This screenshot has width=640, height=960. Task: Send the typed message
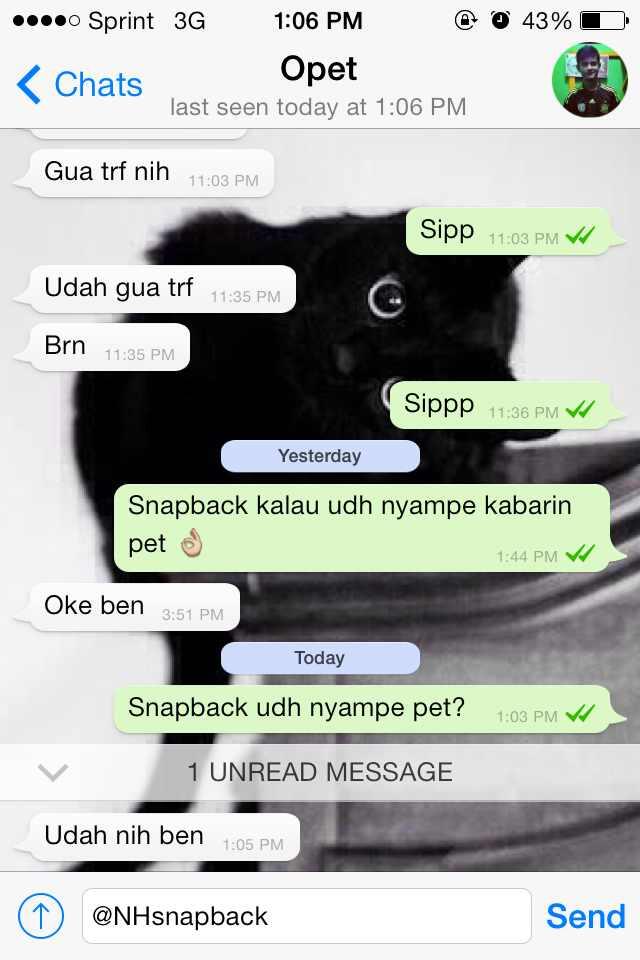[585, 916]
